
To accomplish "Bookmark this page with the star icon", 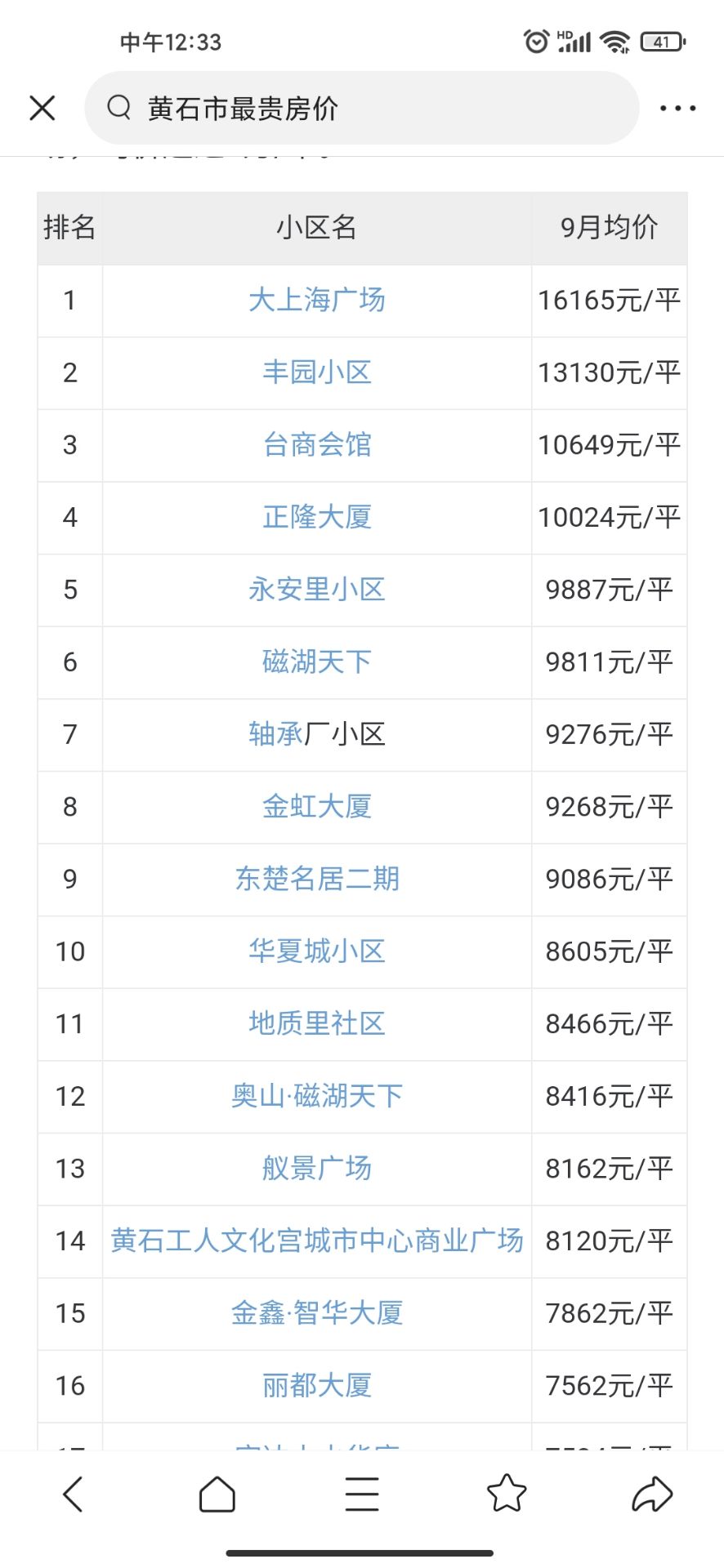I will 507,1494.
